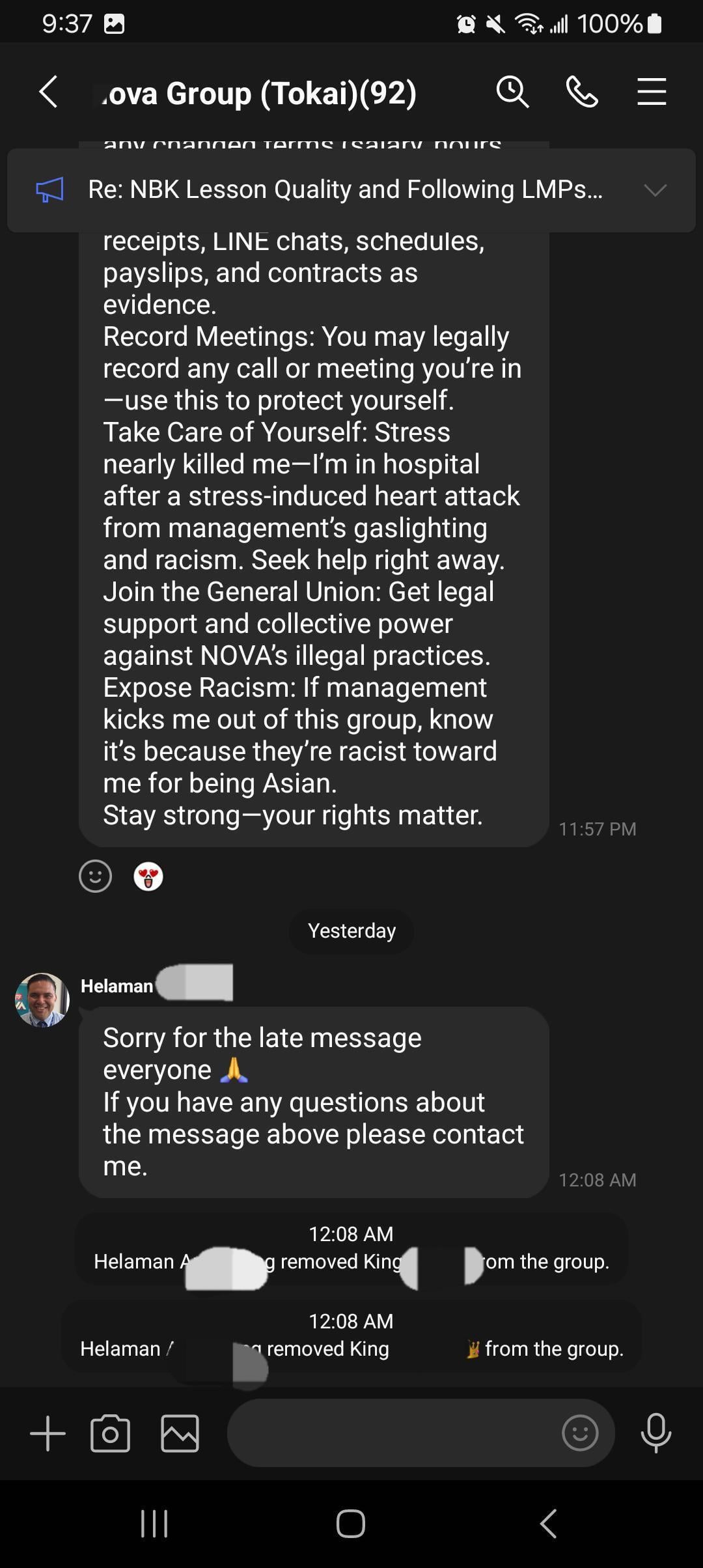Go to the system home screen

click(x=351, y=1524)
